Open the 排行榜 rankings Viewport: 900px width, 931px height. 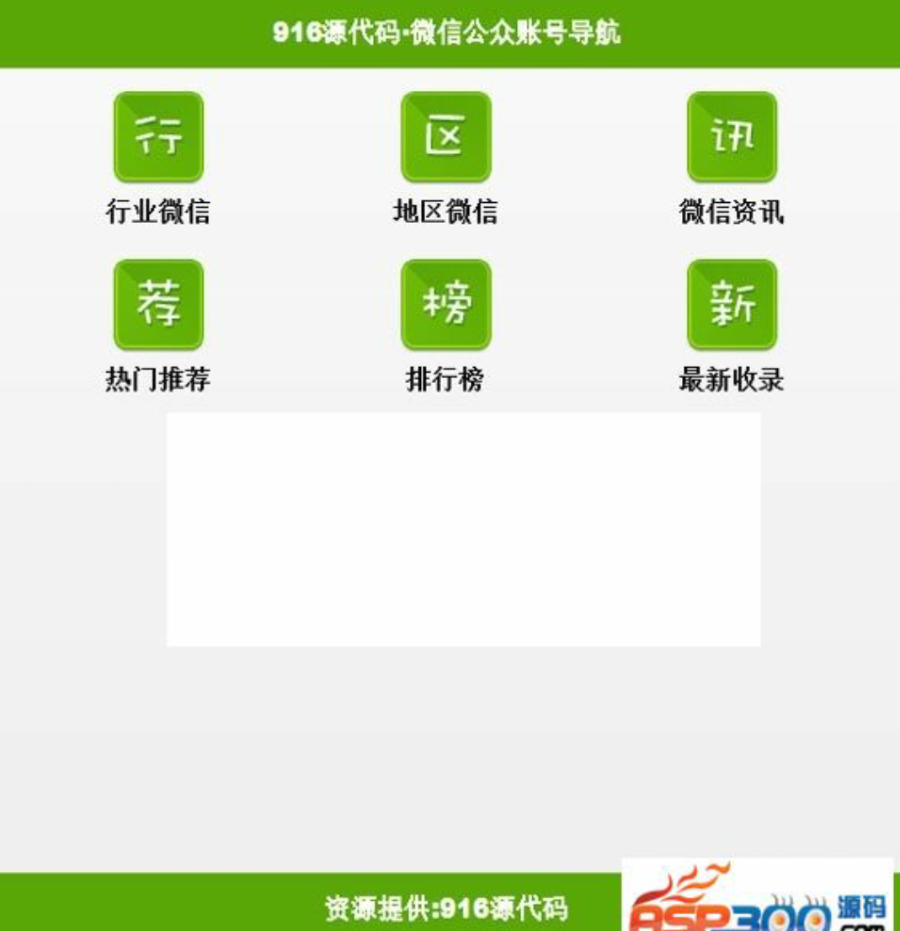tap(445, 304)
